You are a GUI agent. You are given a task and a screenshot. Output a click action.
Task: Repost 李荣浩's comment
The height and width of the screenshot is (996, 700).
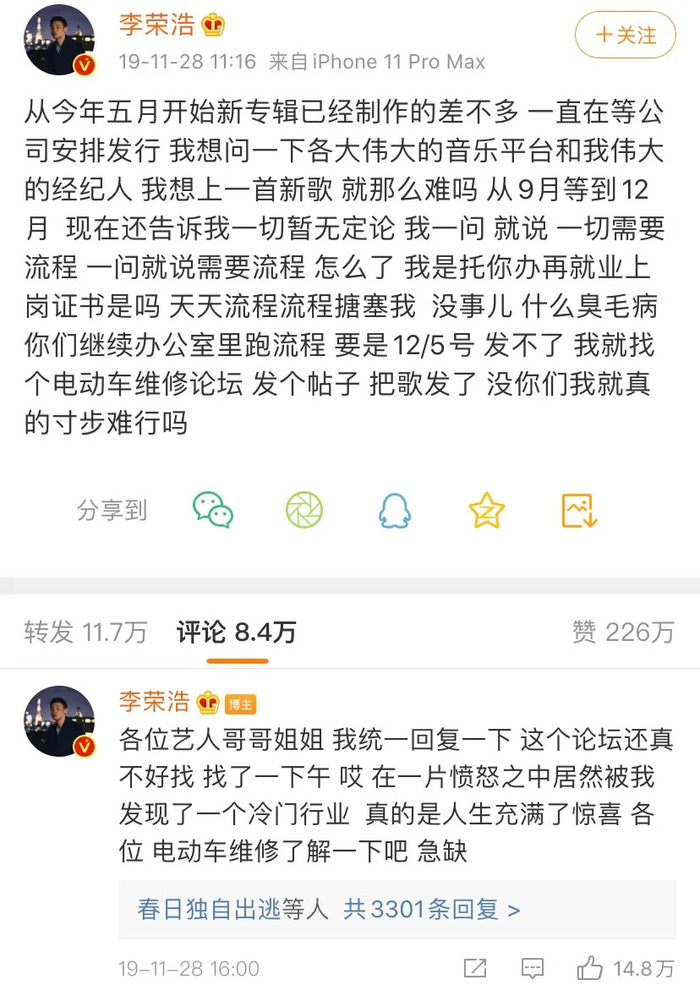click(x=476, y=968)
